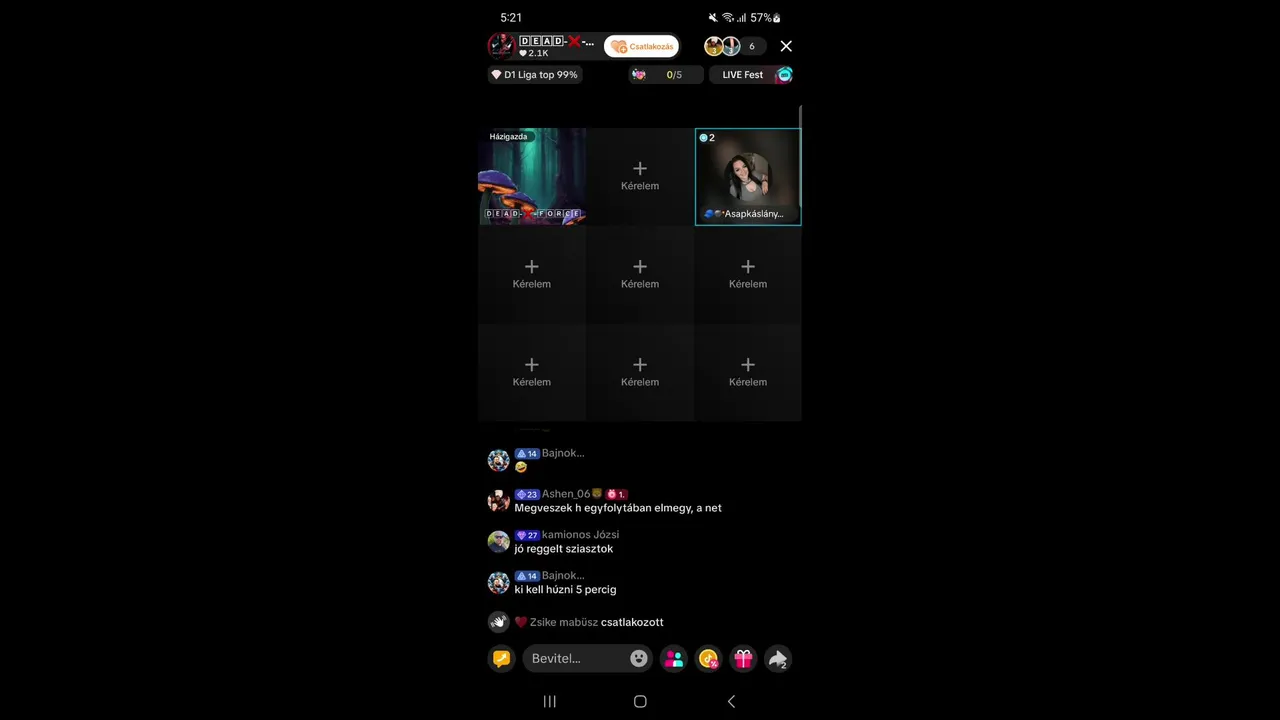
Task: Open the D1 Liga top 99% badge
Action: coord(534,75)
